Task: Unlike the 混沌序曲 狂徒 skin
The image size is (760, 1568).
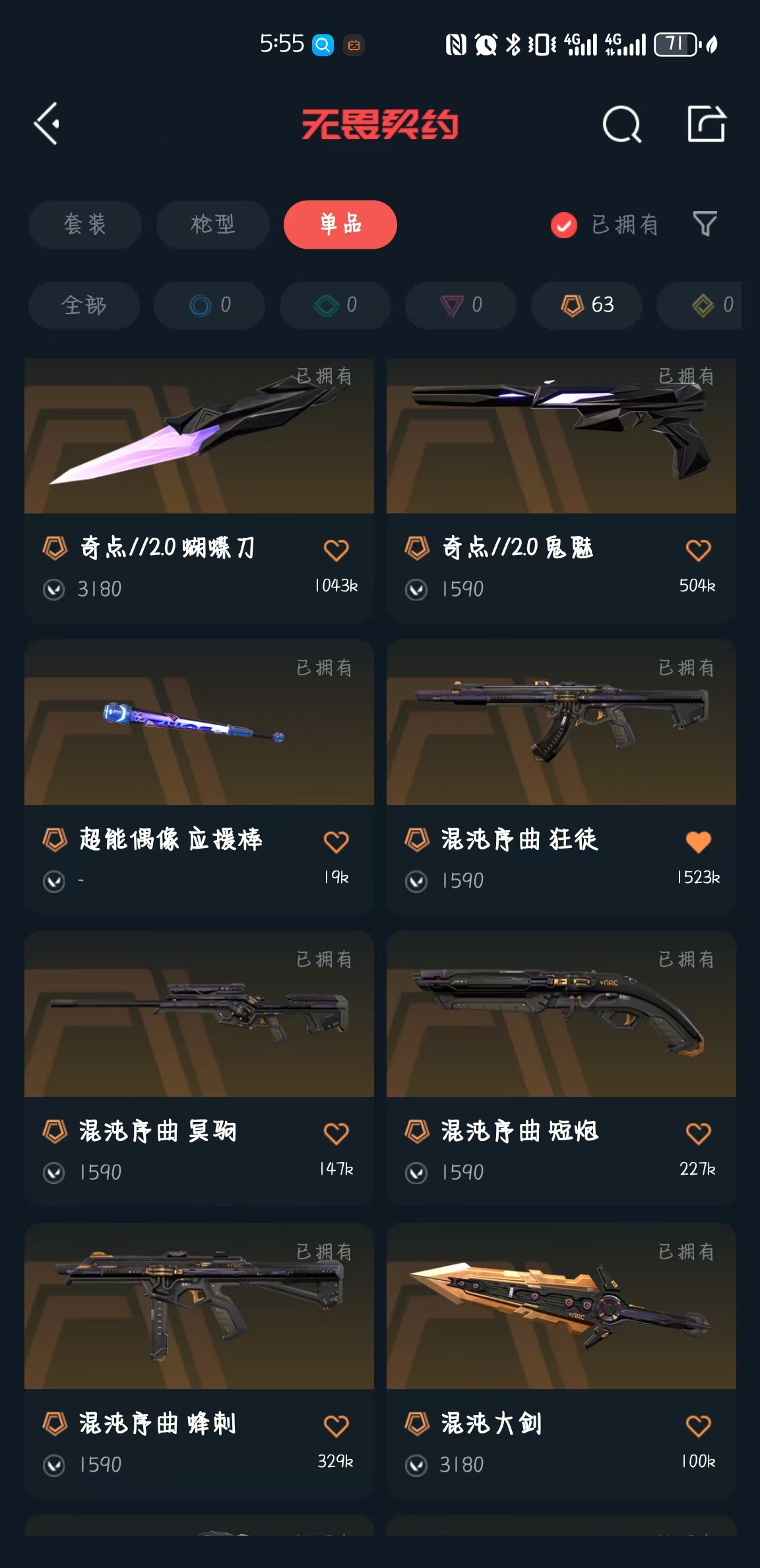Action: tap(698, 841)
